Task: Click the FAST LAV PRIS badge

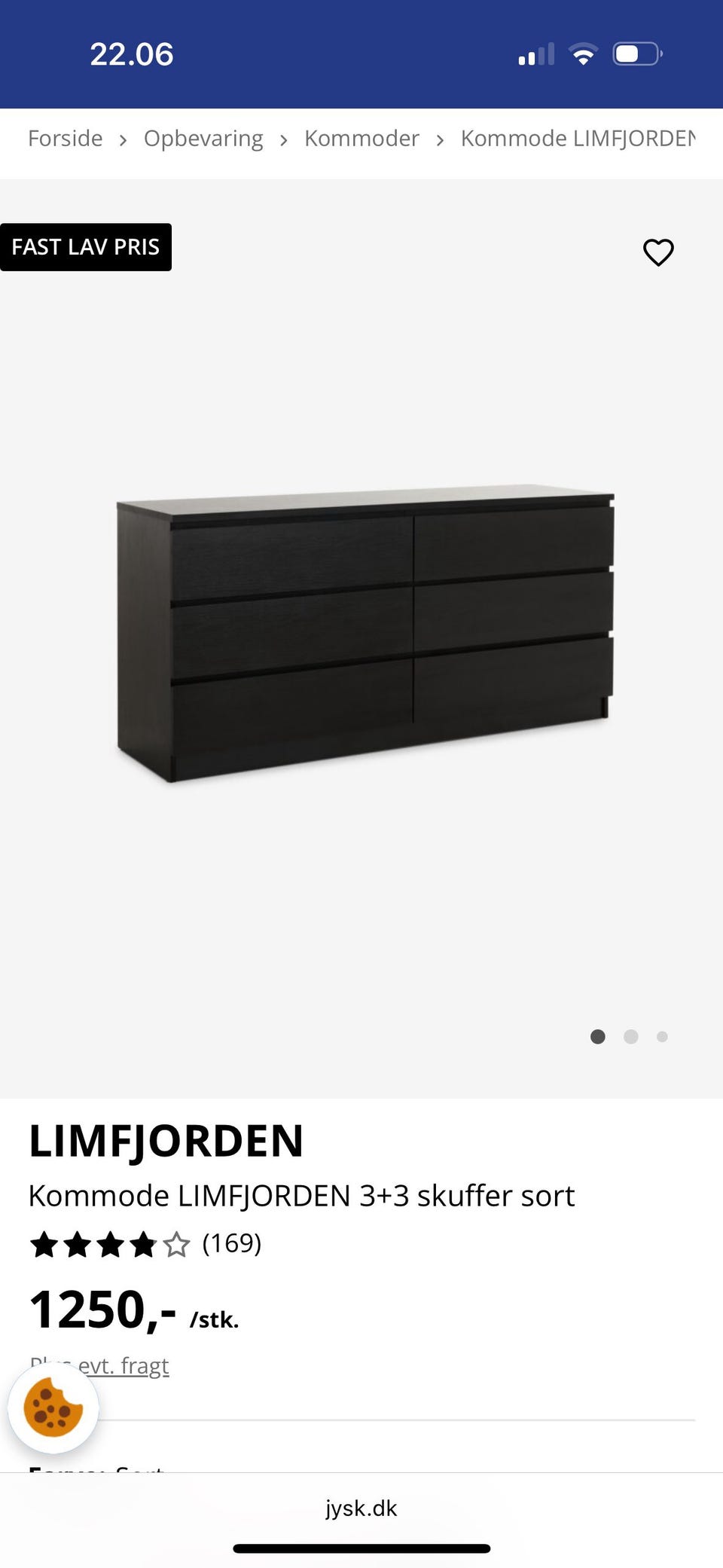Action: pos(86,246)
